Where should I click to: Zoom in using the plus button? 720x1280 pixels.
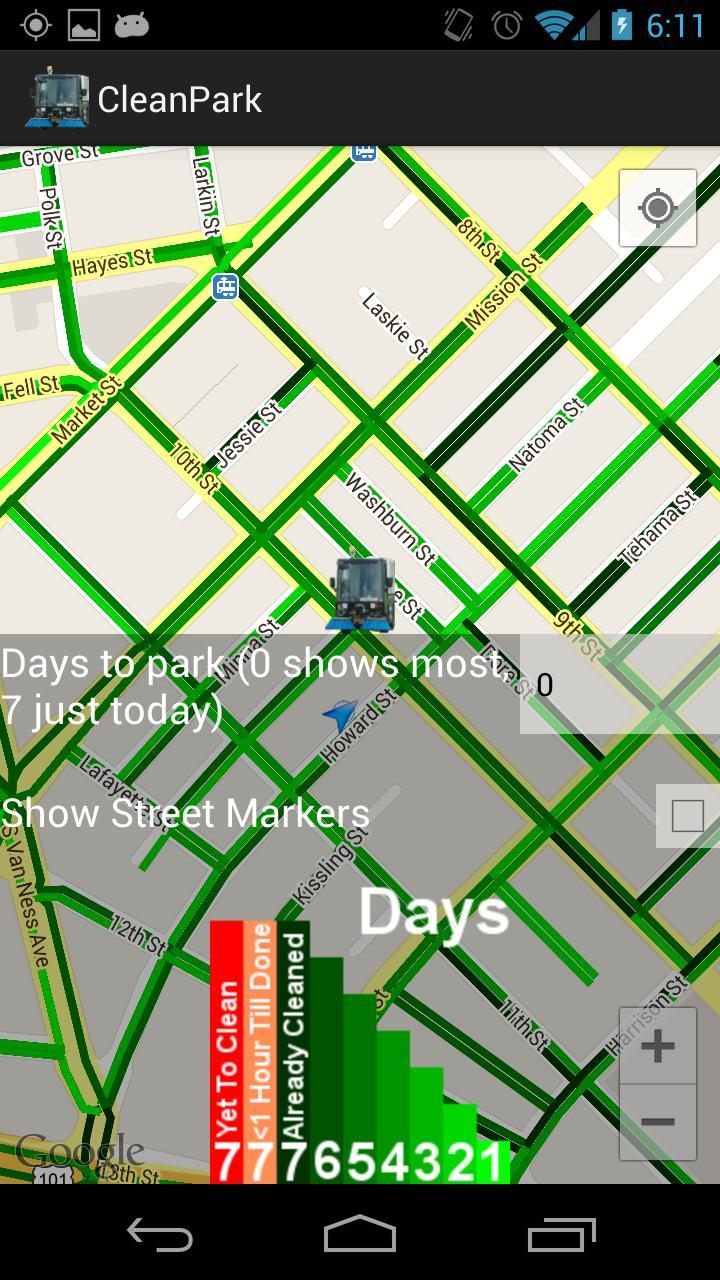pyautogui.click(x=657, y=1045)
